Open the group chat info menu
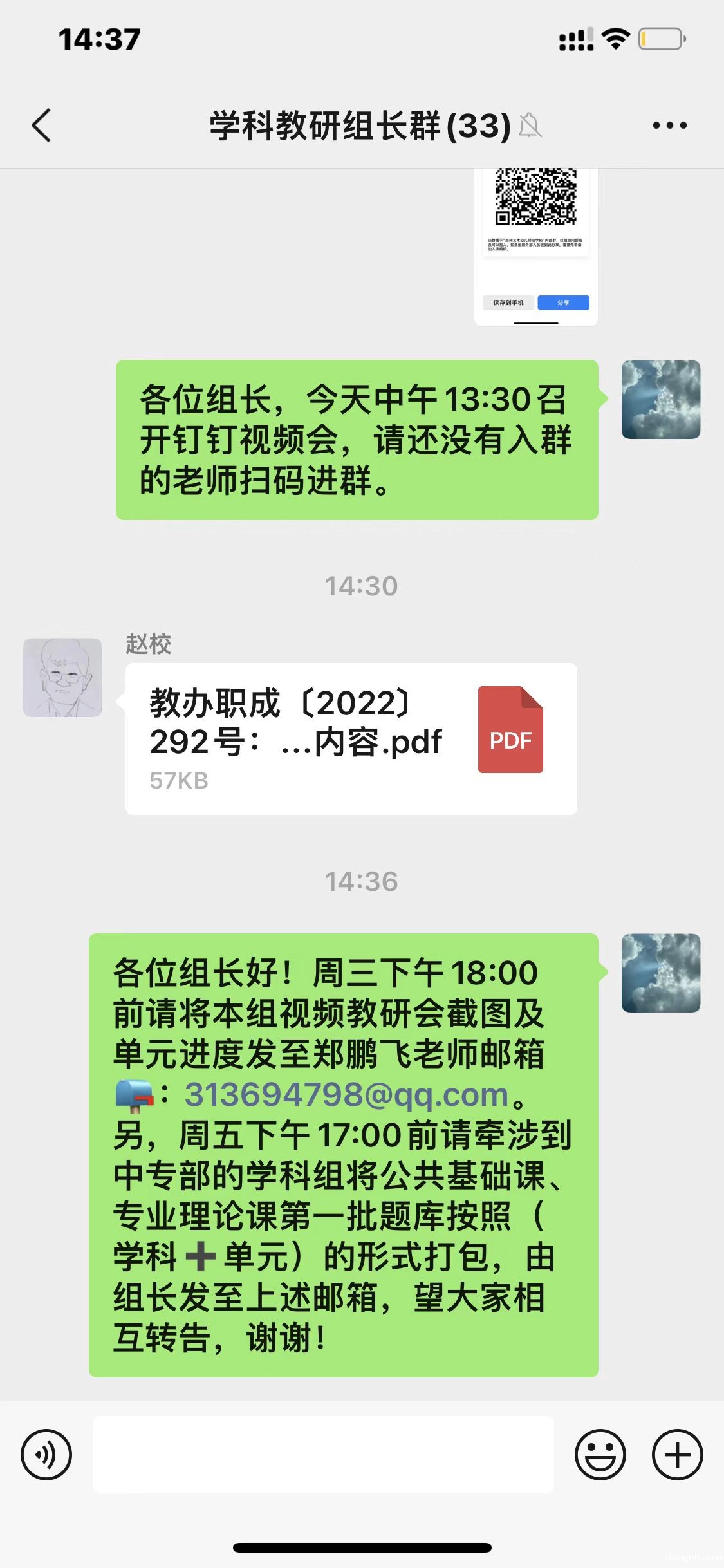Image resolution: width=724 pixels, height=1568 pixels. 669,126
